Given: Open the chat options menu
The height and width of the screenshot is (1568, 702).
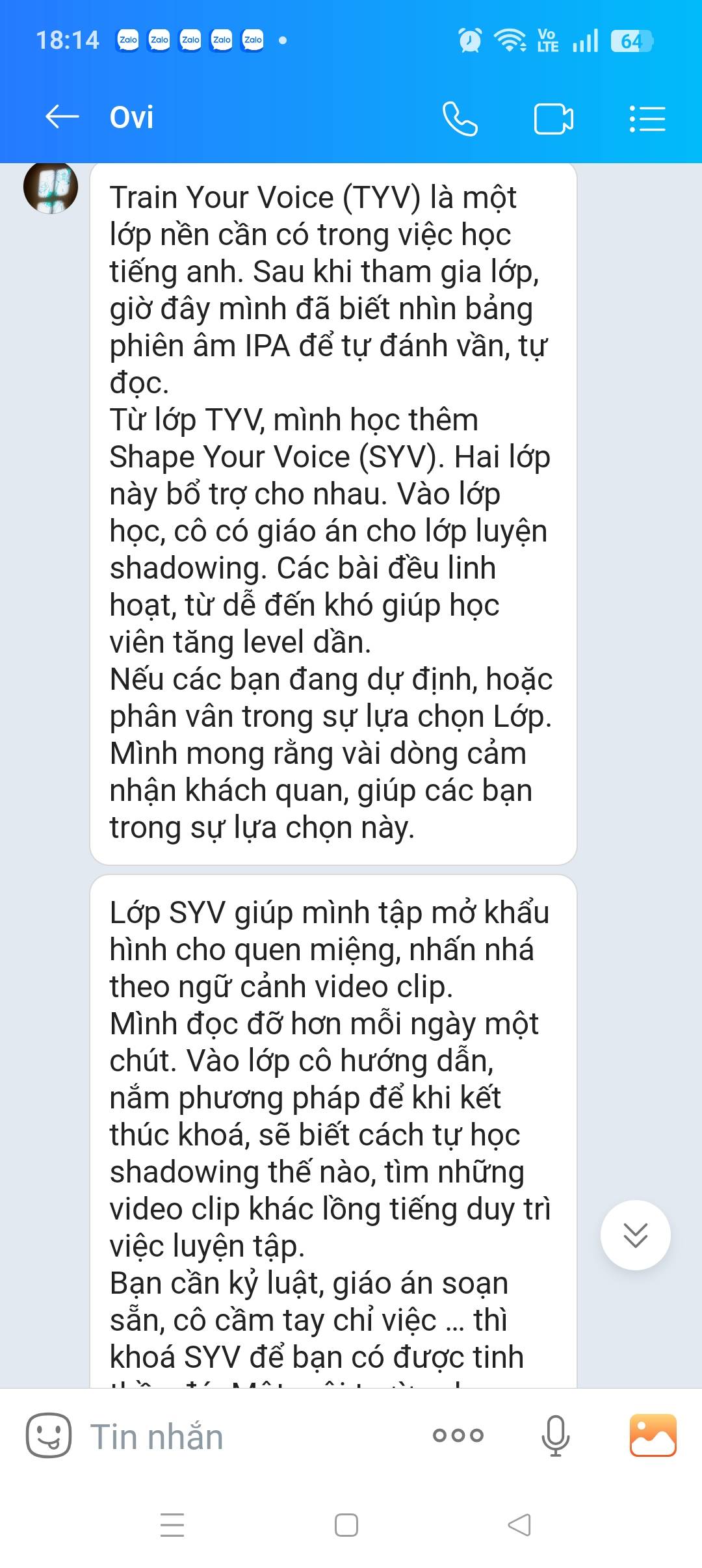Looking at the screenshot, I should point(647,119).
